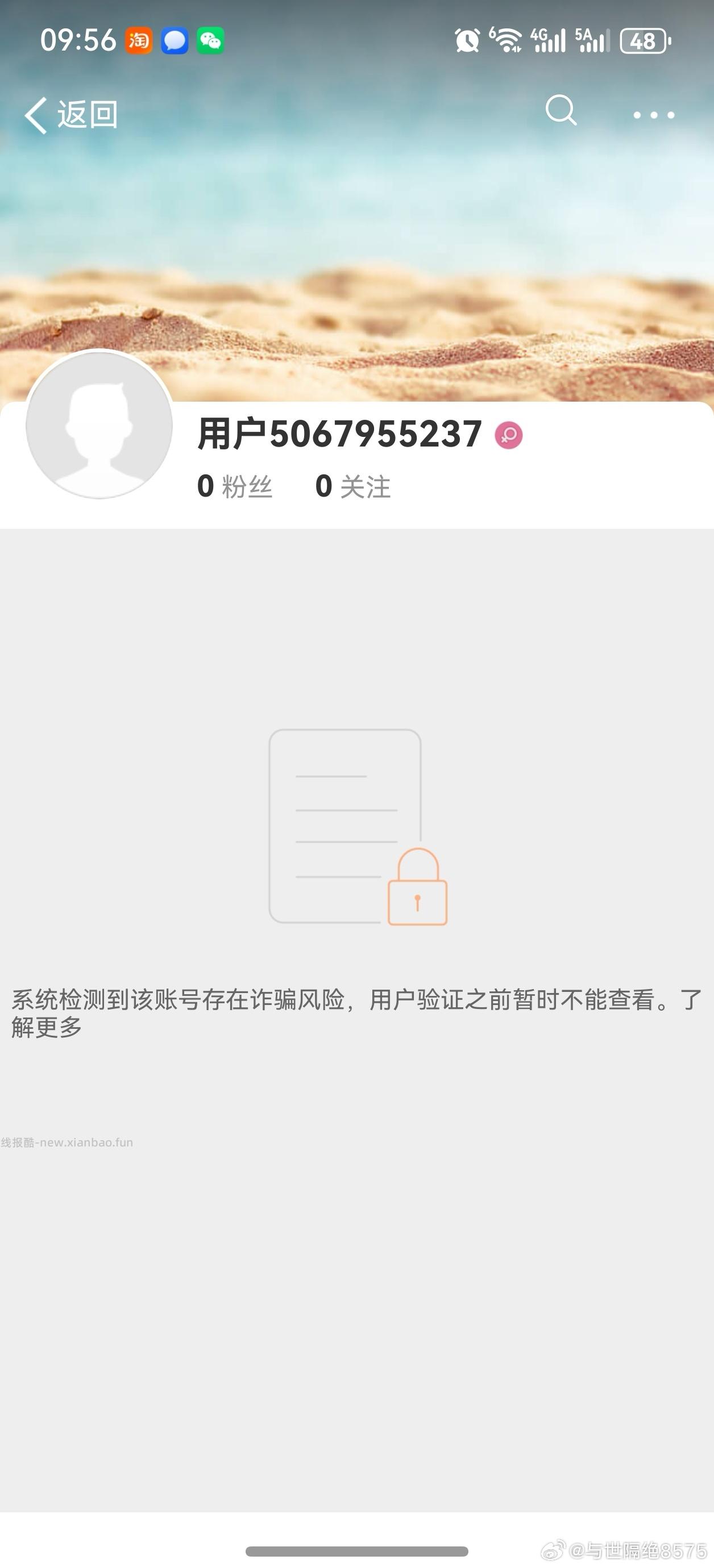Tap 返回 to go back
Viewport: 714px width, 1568px height.
(x=86, y=114)
